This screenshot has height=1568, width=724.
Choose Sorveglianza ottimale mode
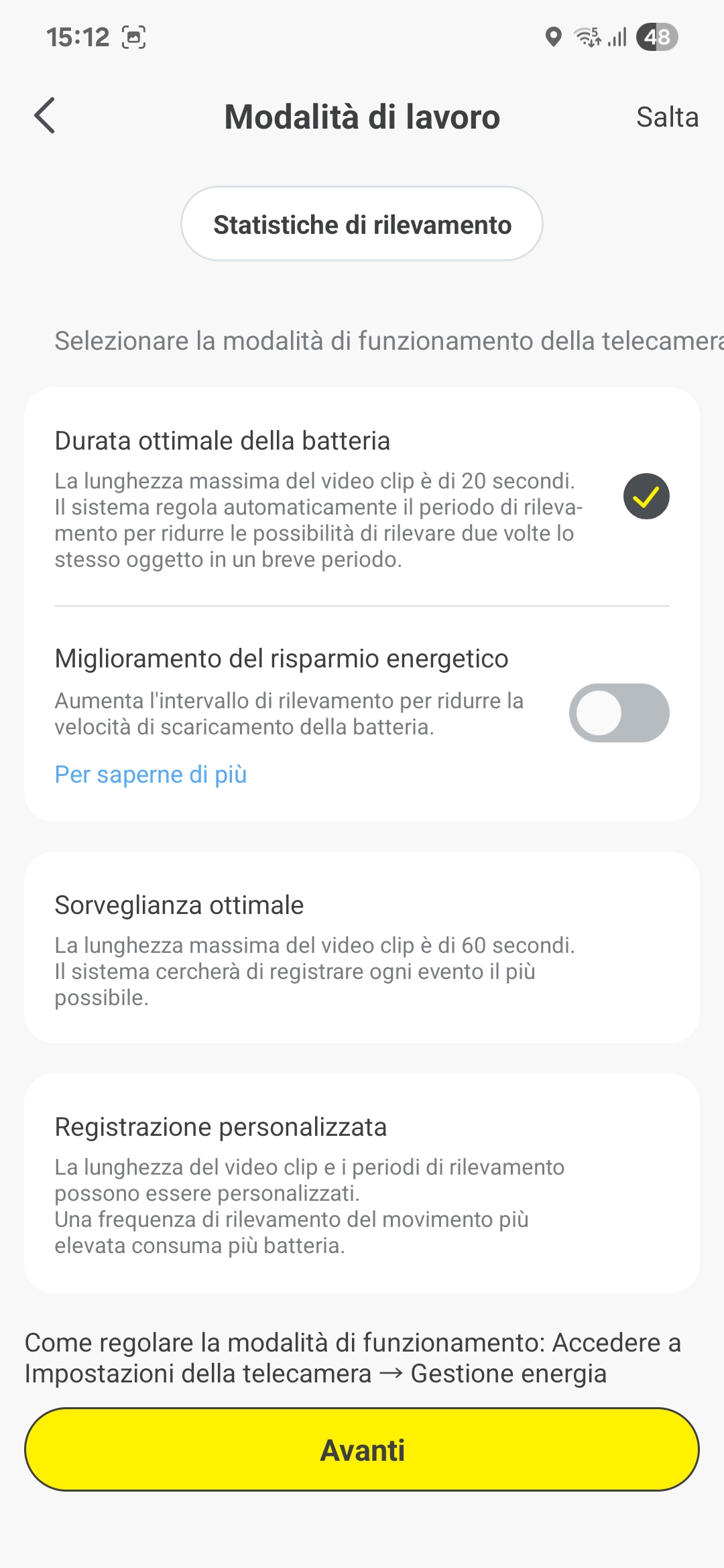[362, 948]
